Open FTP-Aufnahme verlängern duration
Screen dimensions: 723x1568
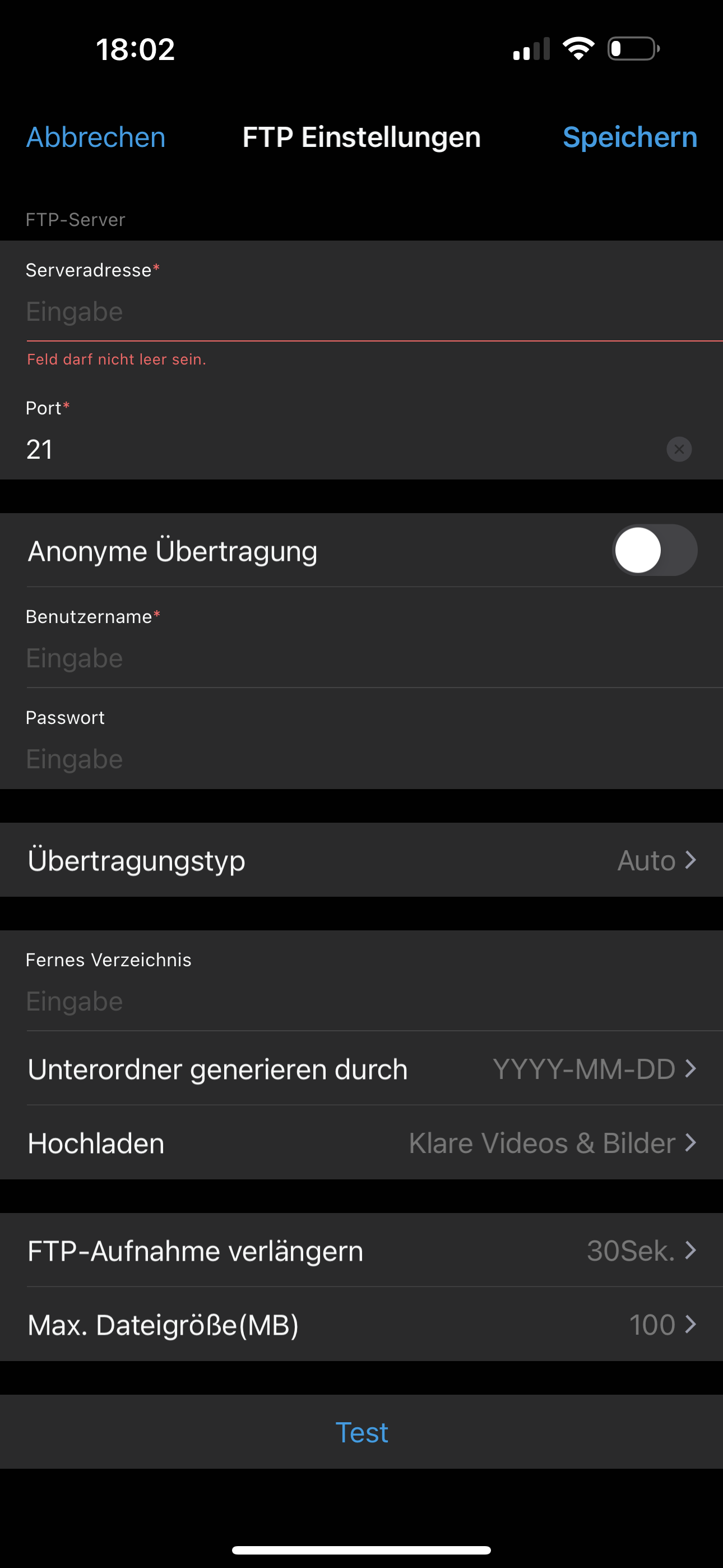pos(361,1251)
